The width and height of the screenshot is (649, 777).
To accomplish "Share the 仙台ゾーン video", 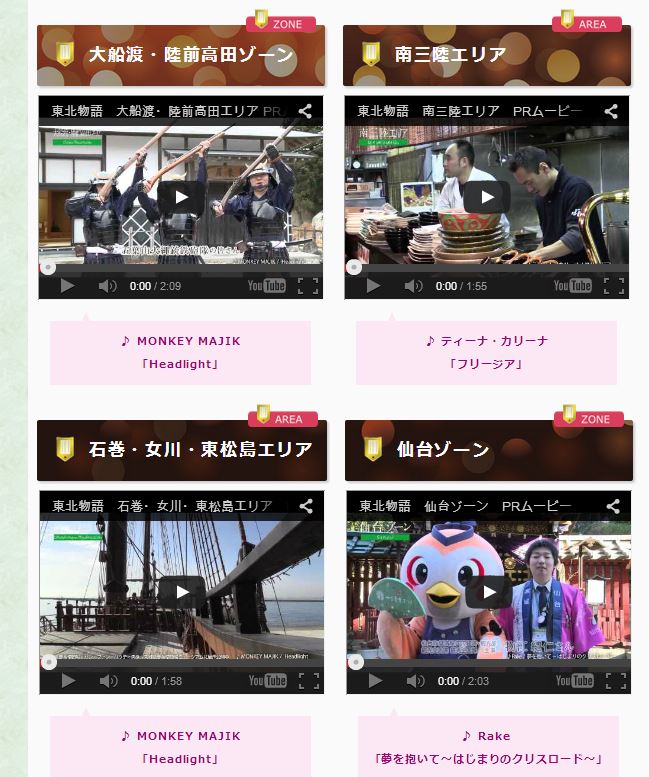I will [615, 506].
